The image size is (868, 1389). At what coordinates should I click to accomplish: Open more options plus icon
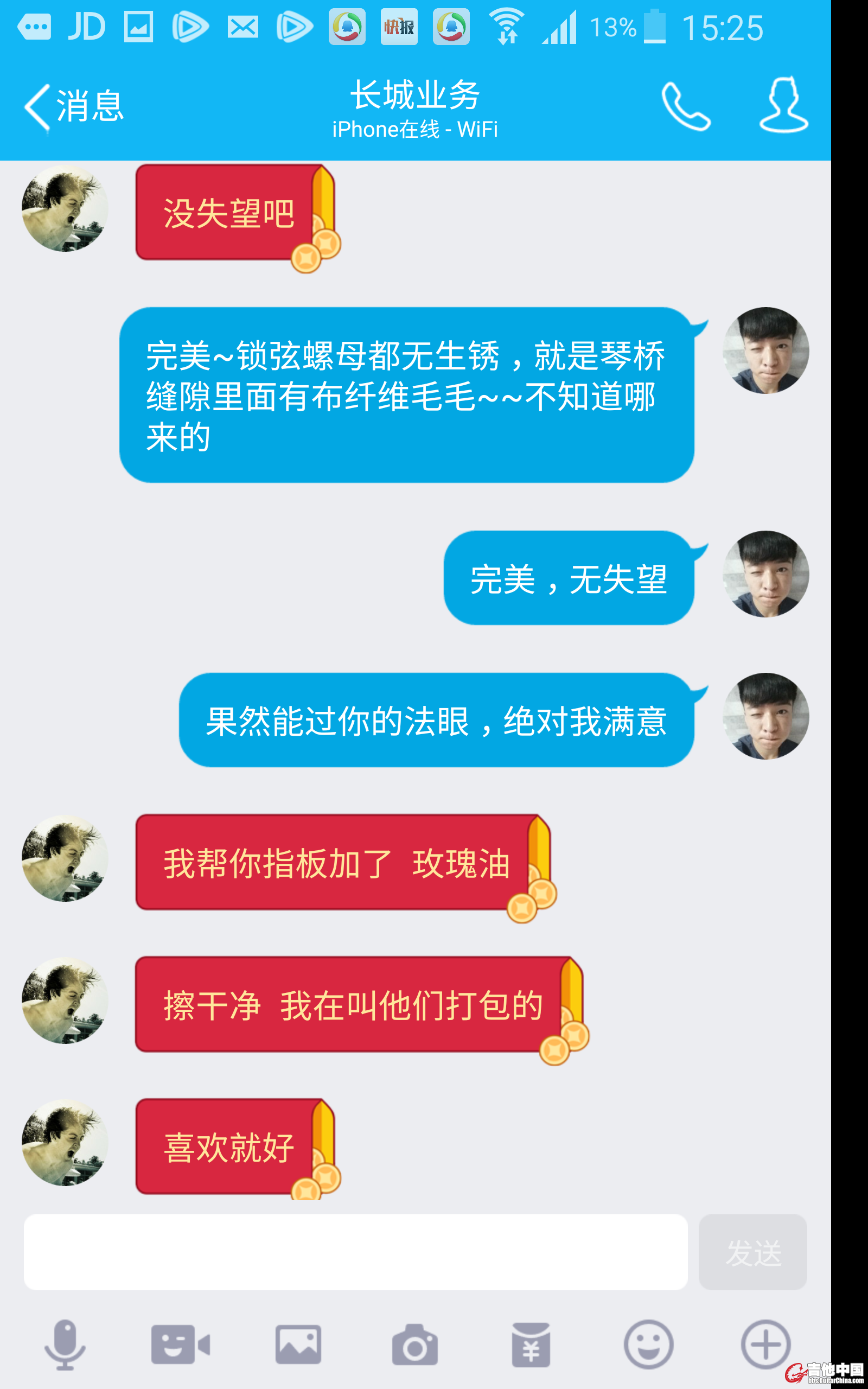pyautogui.click(x=765, y=1344)
